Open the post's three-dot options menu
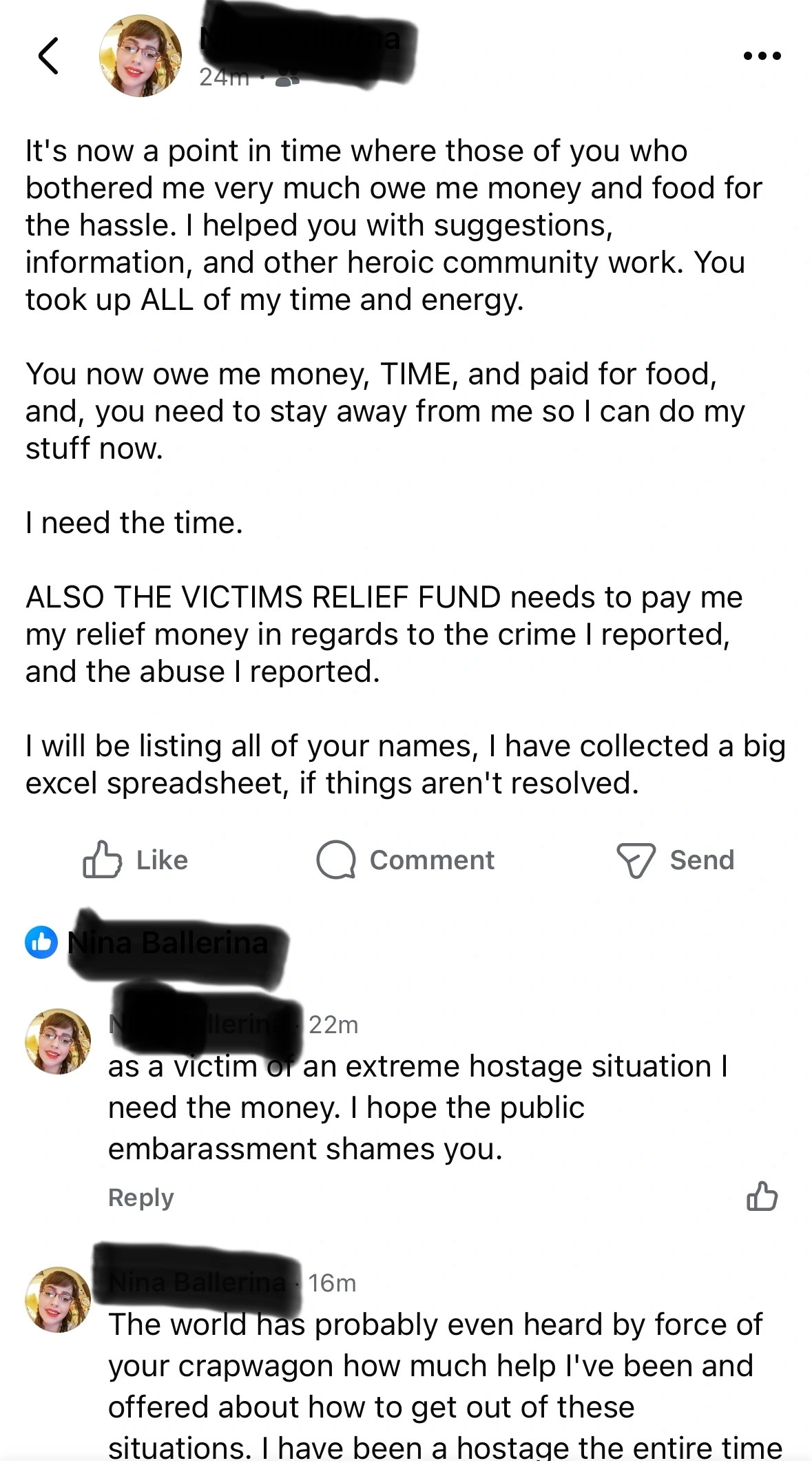Image resolution: width=812 pixels, height=1463 pixels. (762, 56)
